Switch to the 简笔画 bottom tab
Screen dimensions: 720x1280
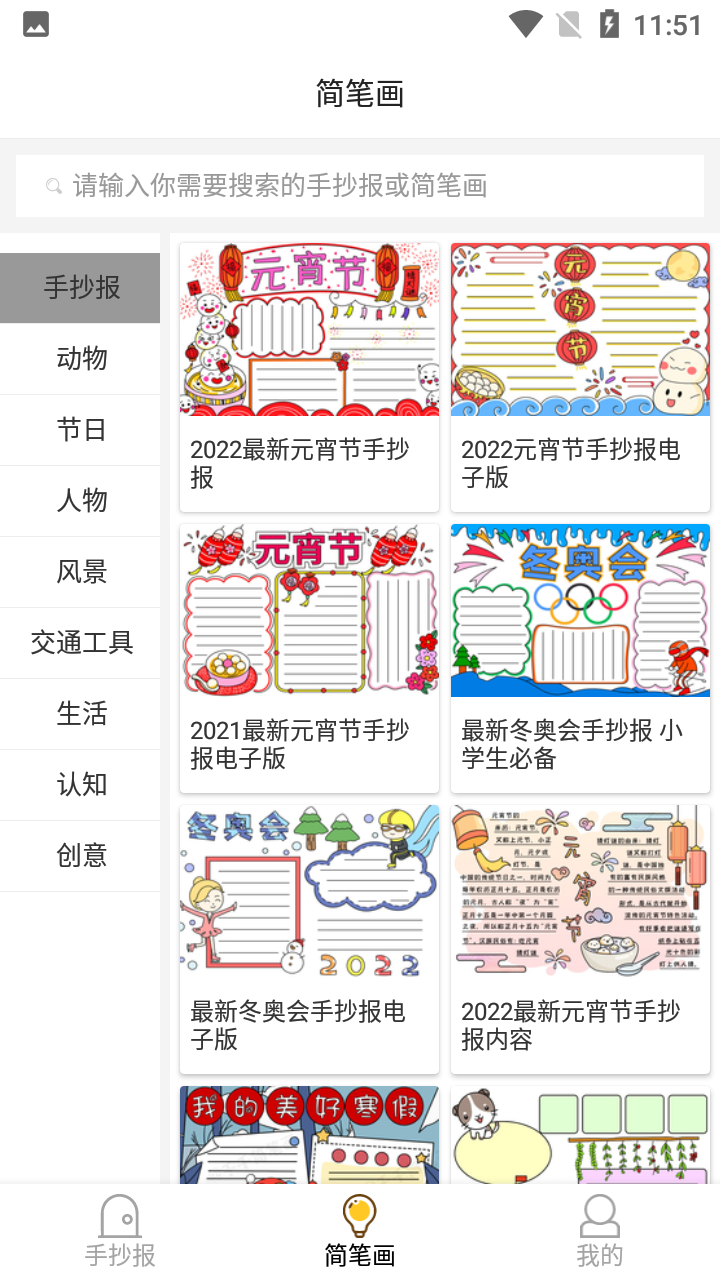[x=360, y=1232]
